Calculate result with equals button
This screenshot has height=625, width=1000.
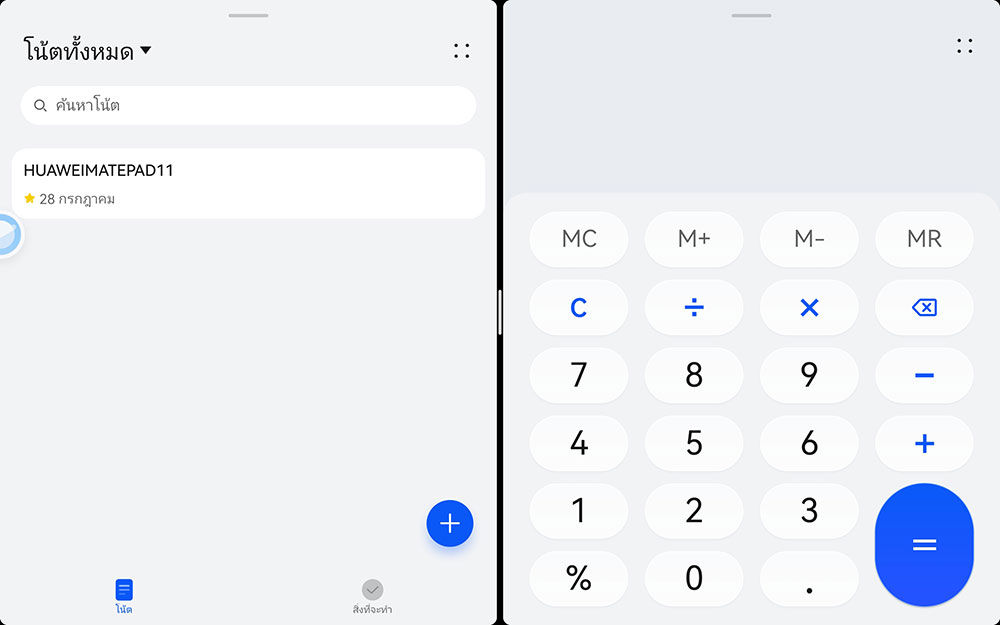tap(924, 545)
